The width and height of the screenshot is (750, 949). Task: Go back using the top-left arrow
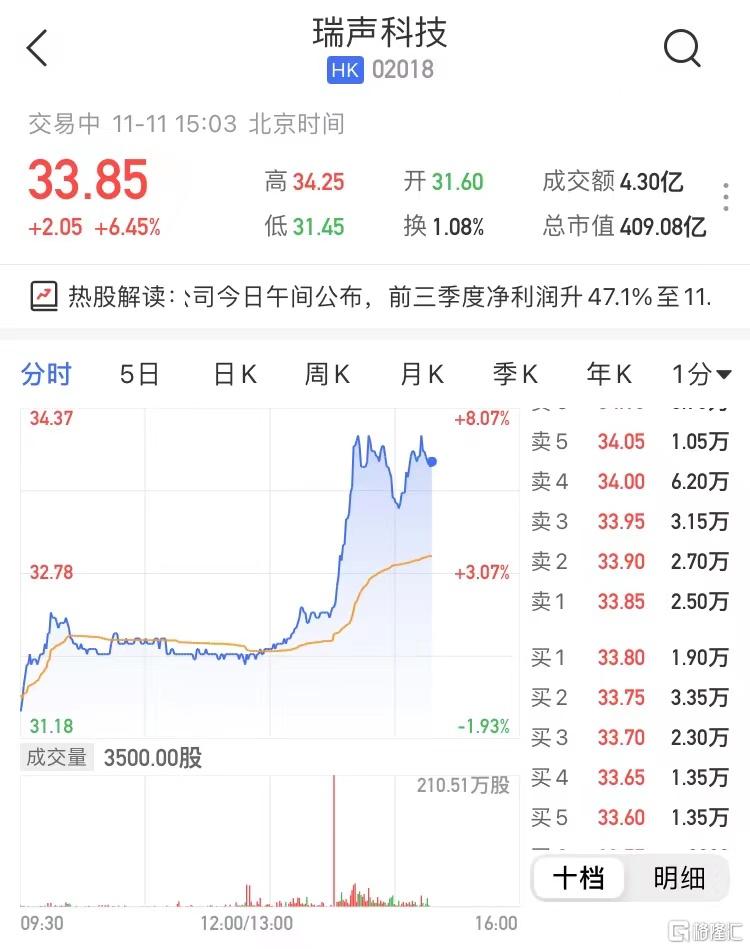(37, 48)
